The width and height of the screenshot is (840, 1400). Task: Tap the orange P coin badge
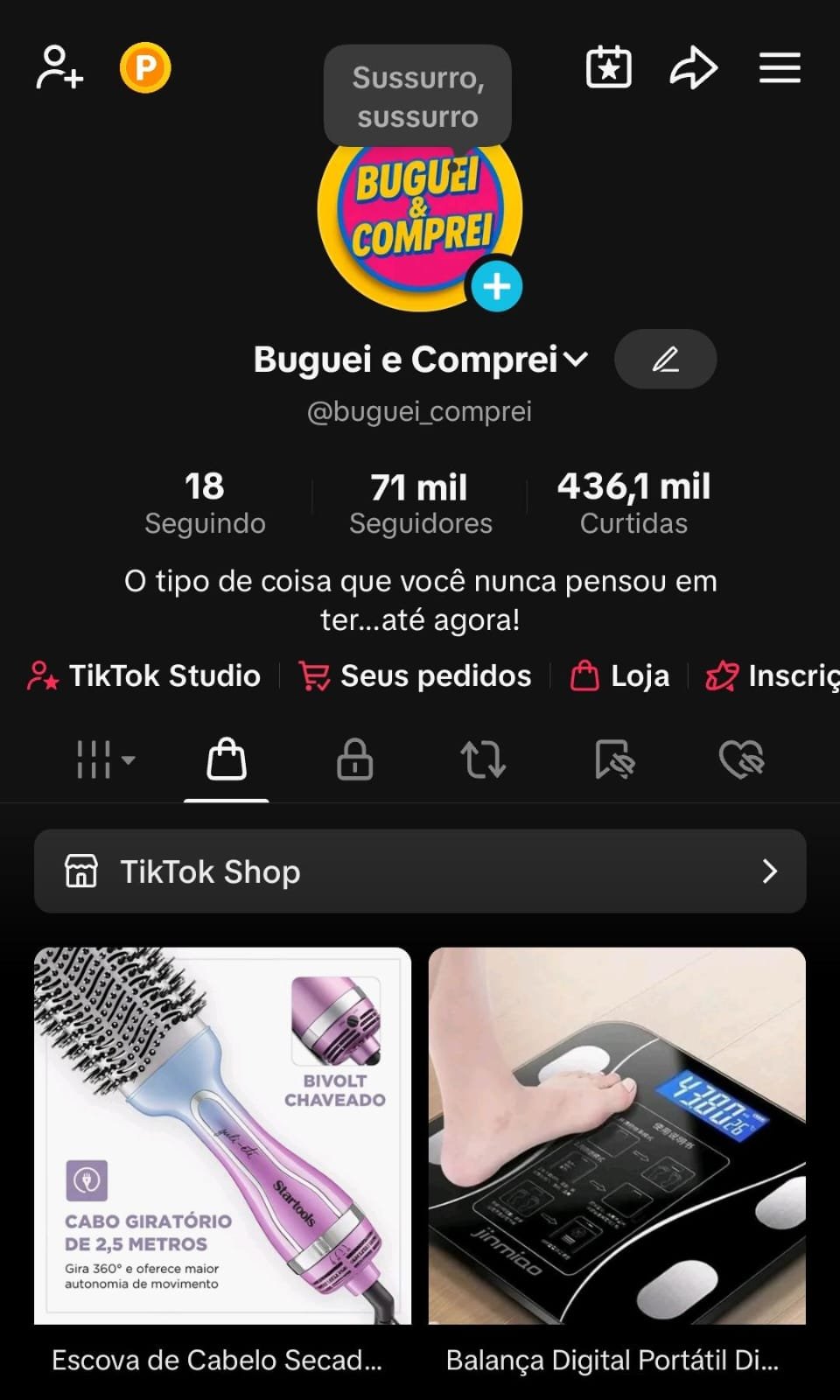[x=145, y=68]
